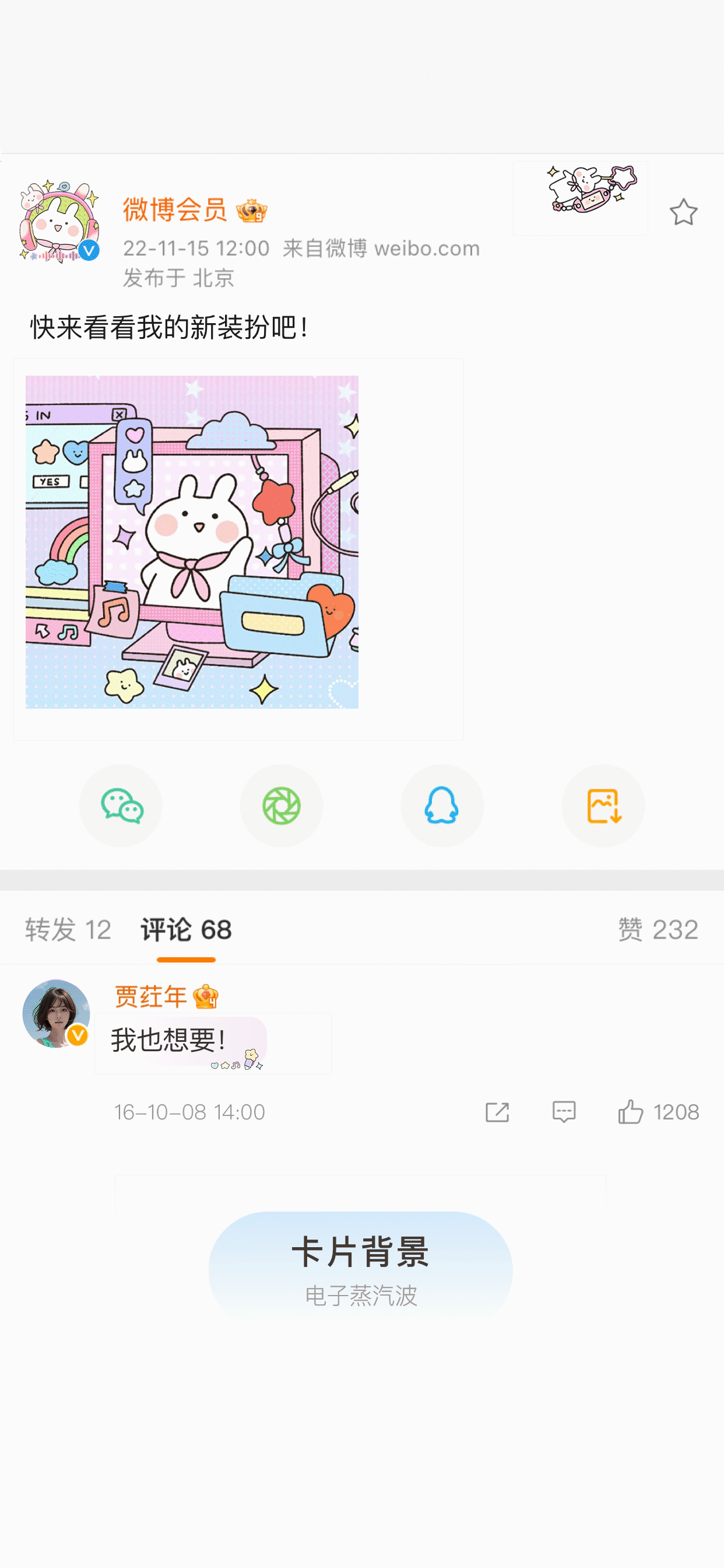Open the 评论 68 tab
This screenshot has width=724, height=1568.
point(185,929)
